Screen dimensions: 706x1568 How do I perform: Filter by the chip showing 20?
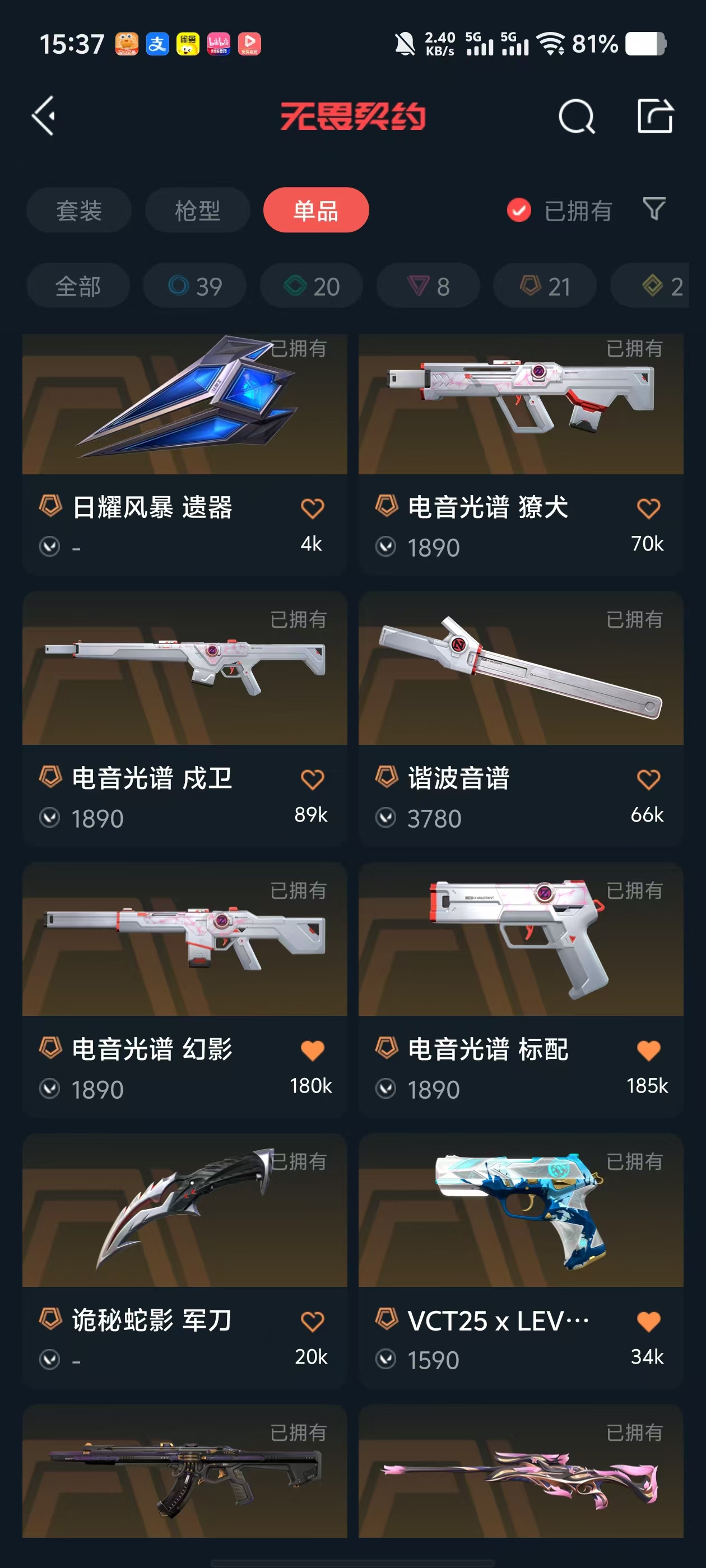(x=312, y=286)
